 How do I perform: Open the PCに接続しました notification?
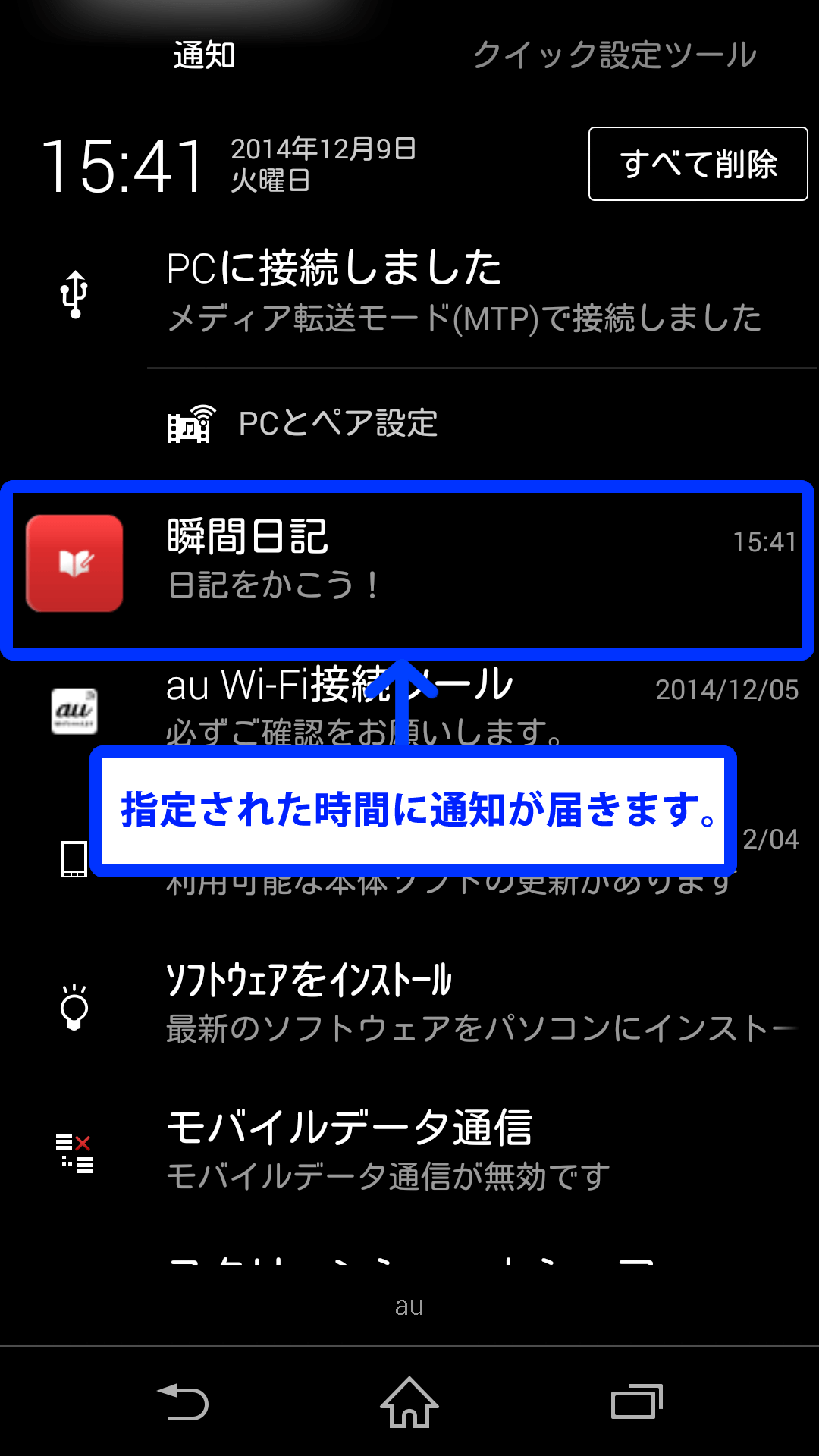click(x=463, y=292)
